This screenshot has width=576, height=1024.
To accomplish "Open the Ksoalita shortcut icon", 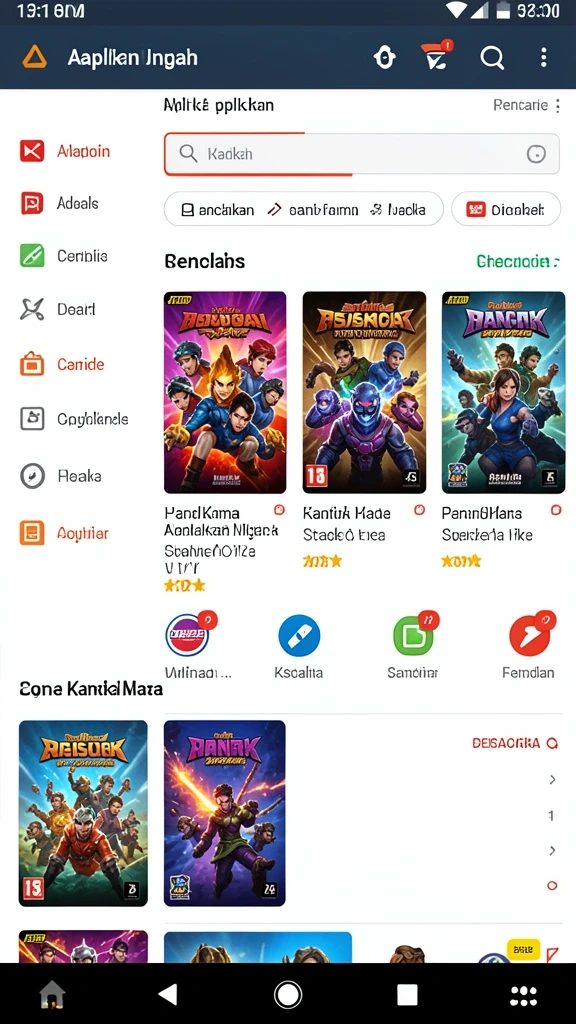I will pyautogui.click(x=299, y=635).
